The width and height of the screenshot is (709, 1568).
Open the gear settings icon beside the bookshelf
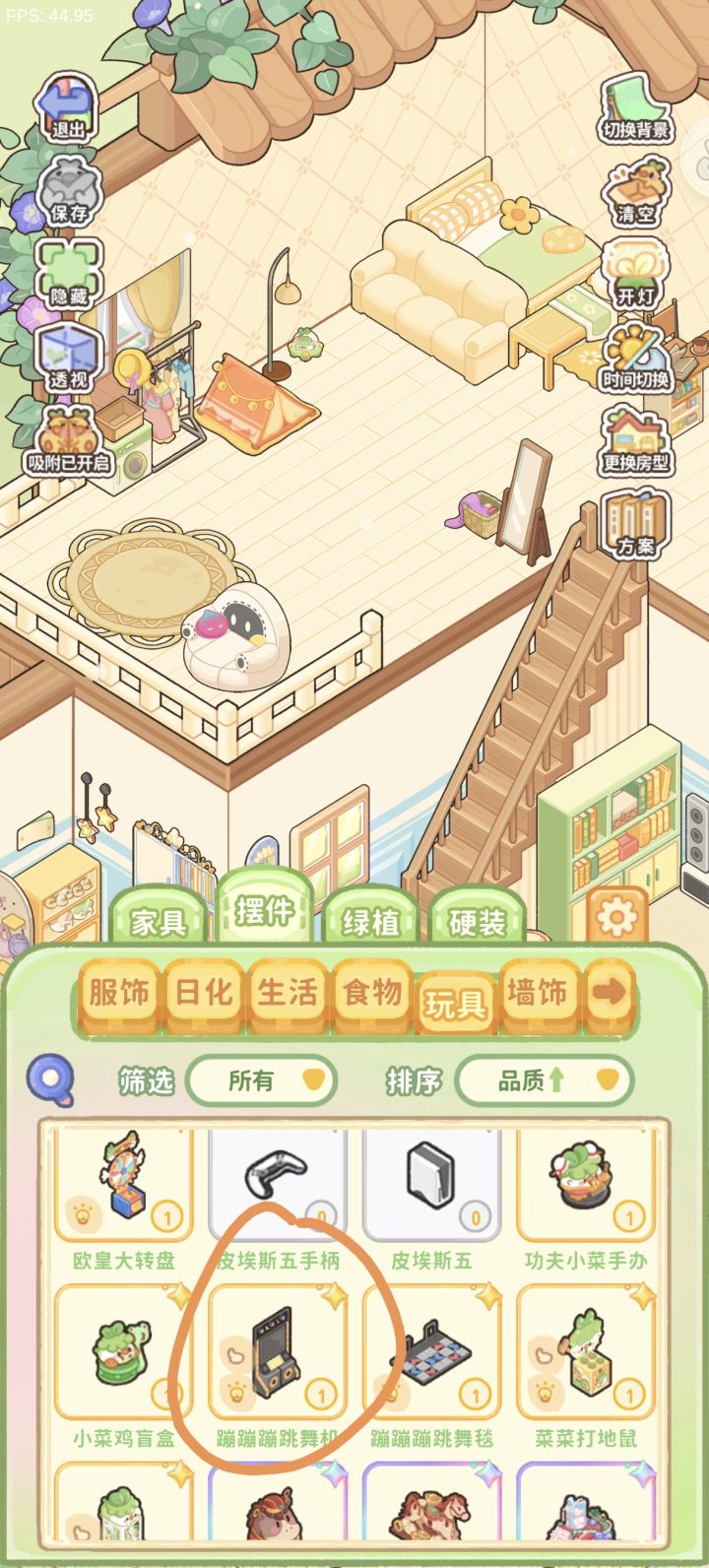coord(618,916)
